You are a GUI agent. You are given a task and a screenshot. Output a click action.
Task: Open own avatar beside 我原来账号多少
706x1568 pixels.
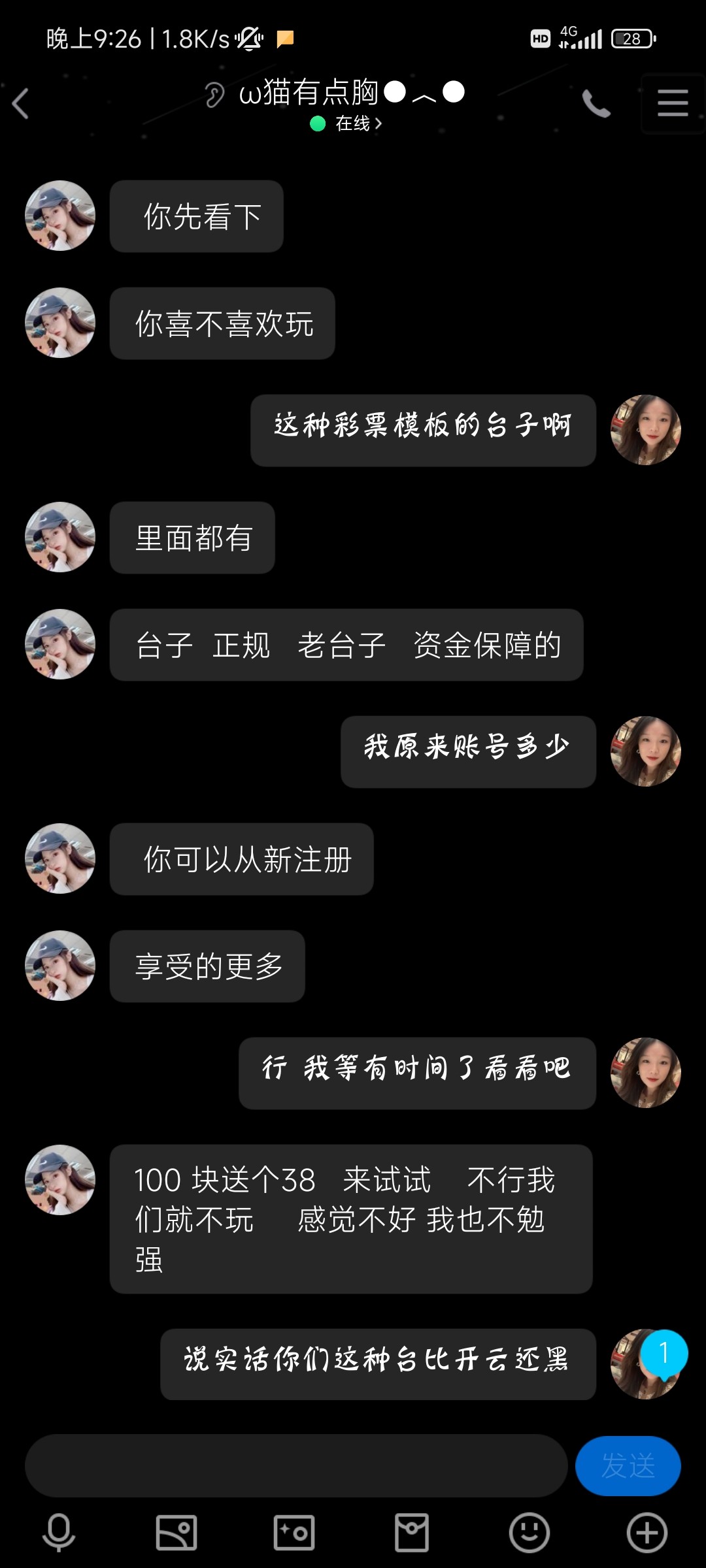pos(645,751)
